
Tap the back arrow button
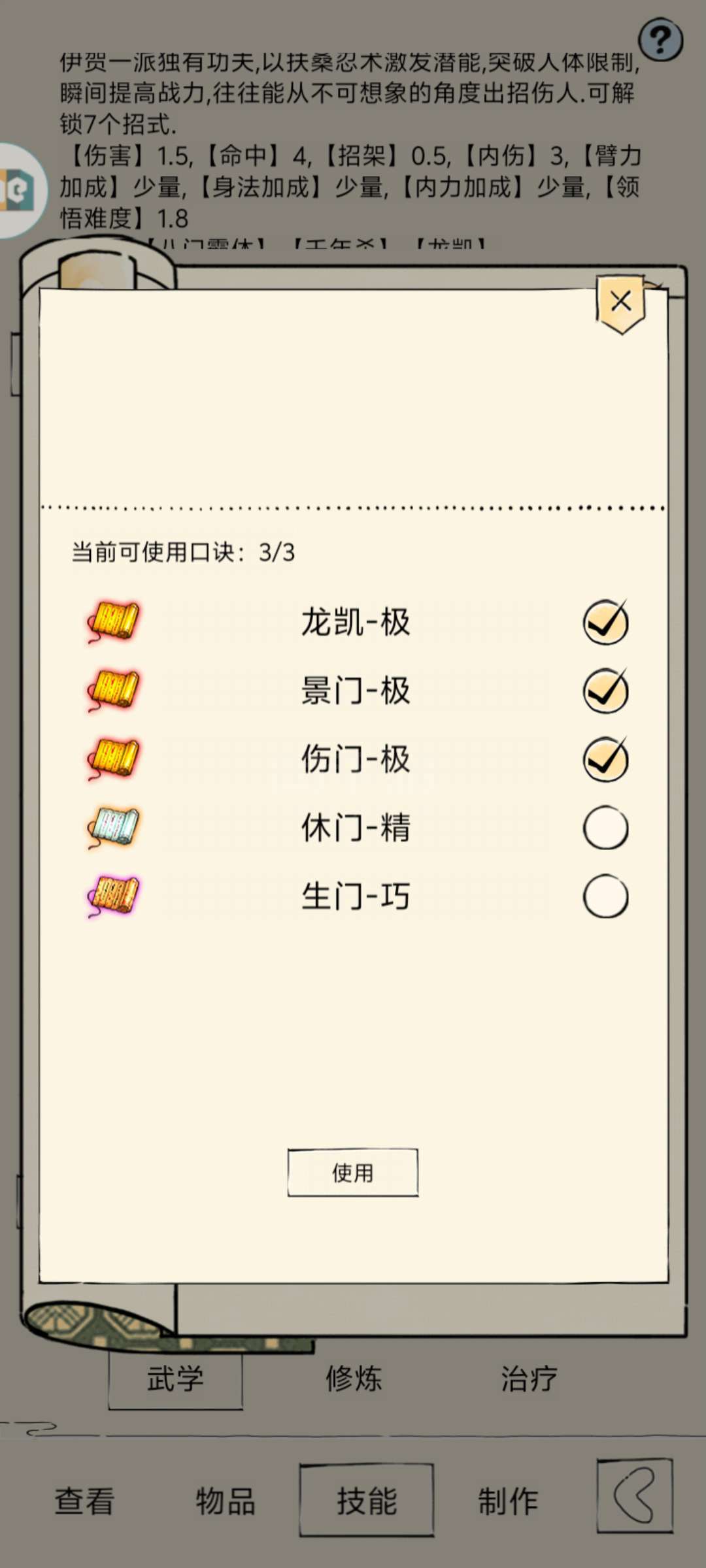[635, 1495]
